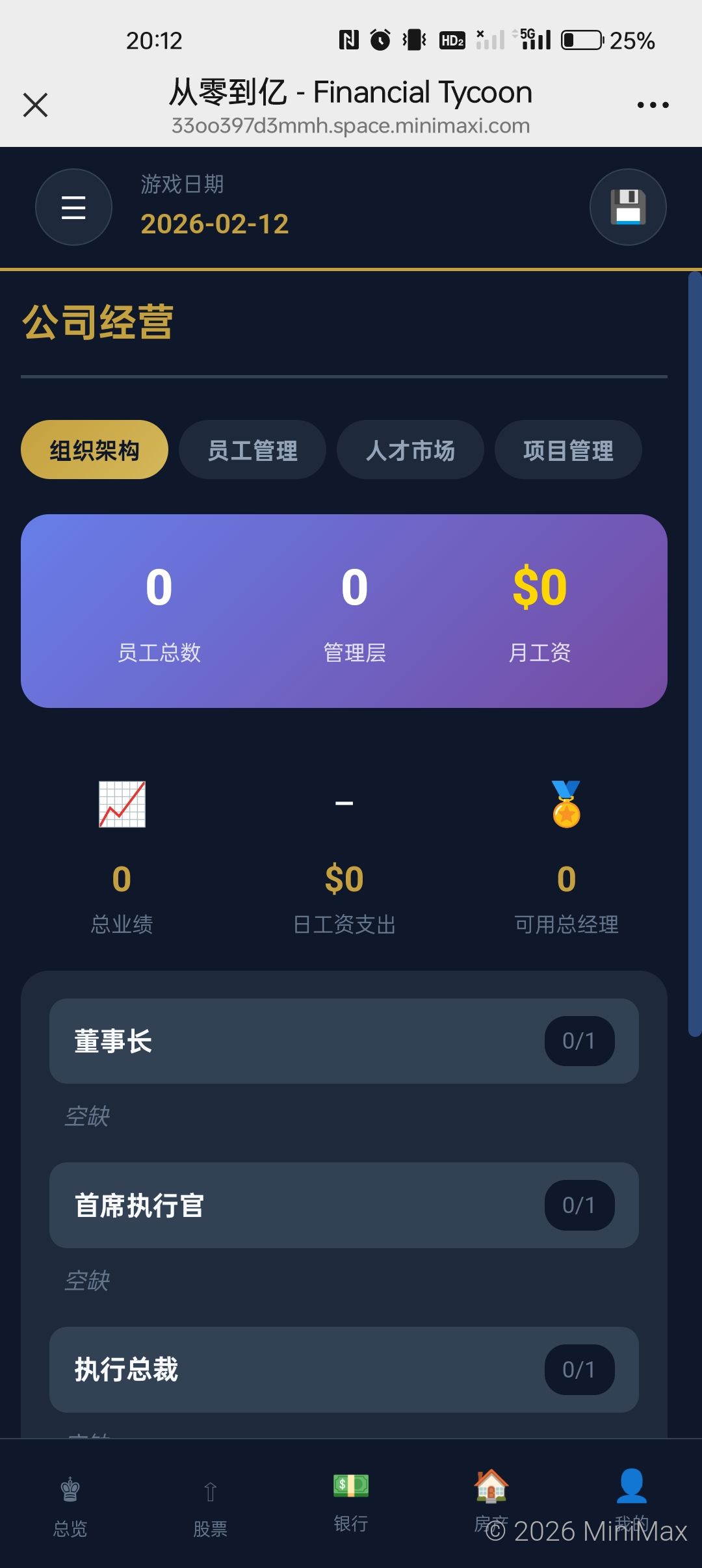Screen dimensions: 702x1568
Task: Open 银行 using the money icon
Action: pyautogui.click(x=350, y=1502)
